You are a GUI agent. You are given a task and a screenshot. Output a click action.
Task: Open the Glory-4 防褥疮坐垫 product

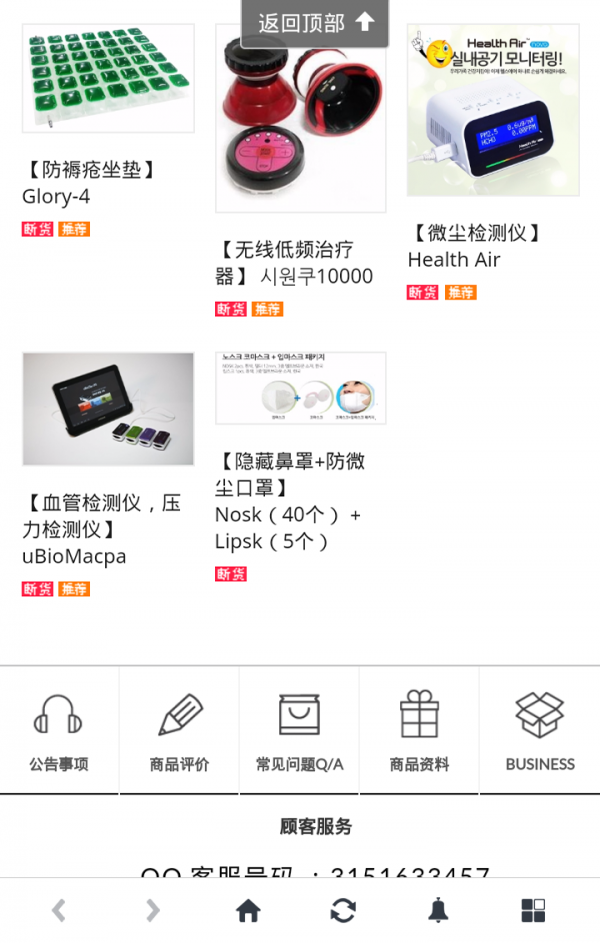pos(108,79)
